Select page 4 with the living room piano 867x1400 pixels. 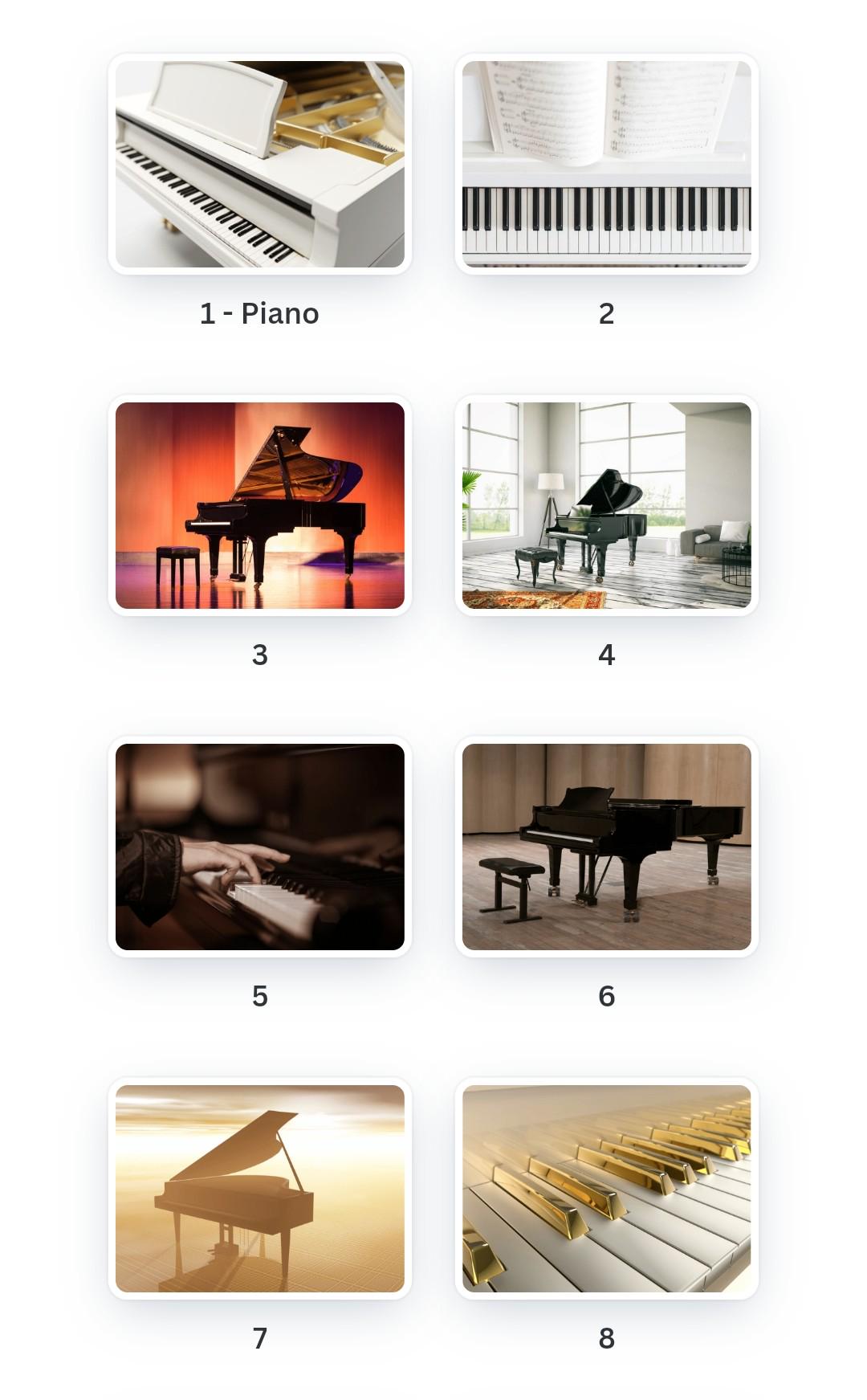pyautogui.click(x=606, y=506)
